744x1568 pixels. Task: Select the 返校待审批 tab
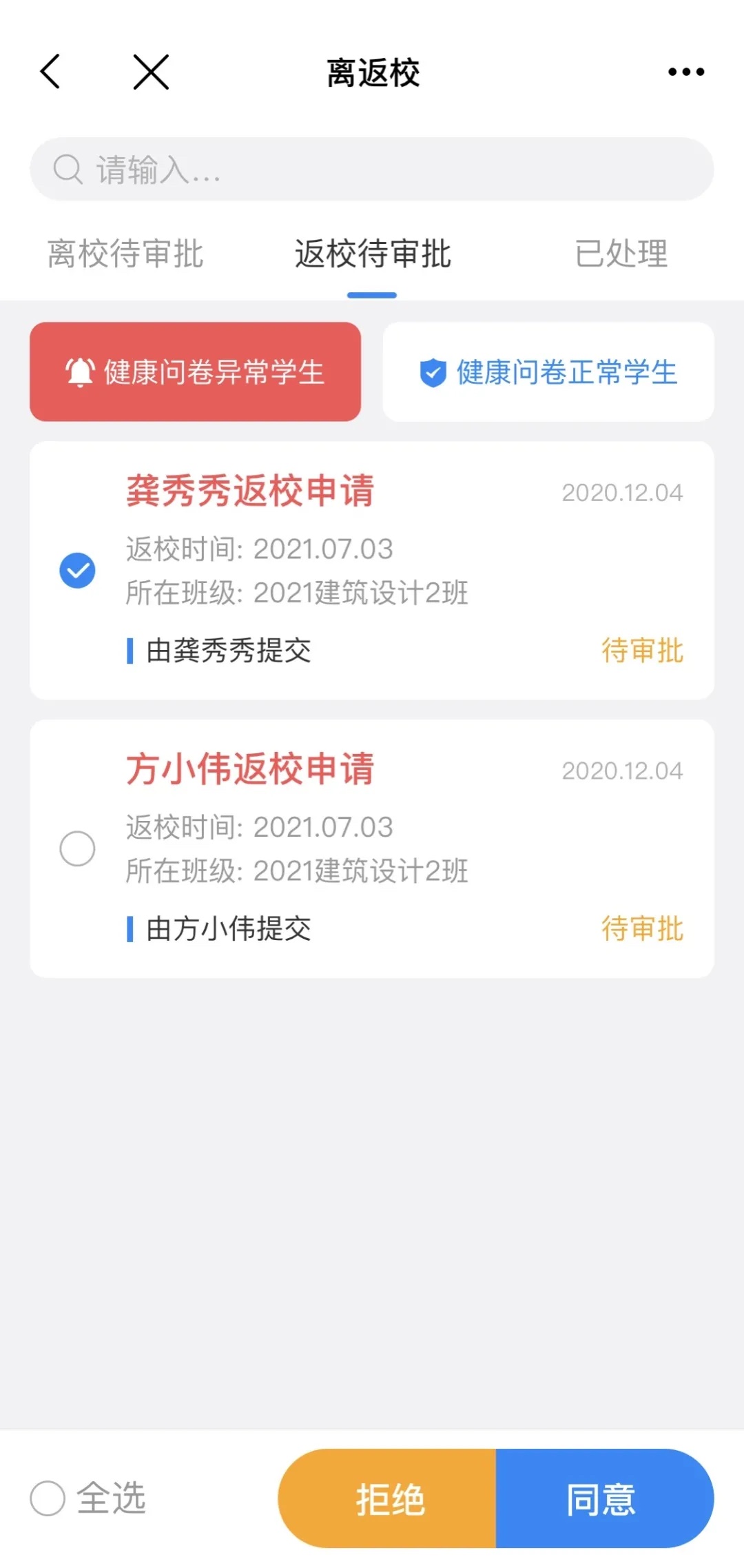[x=372, y=254]
